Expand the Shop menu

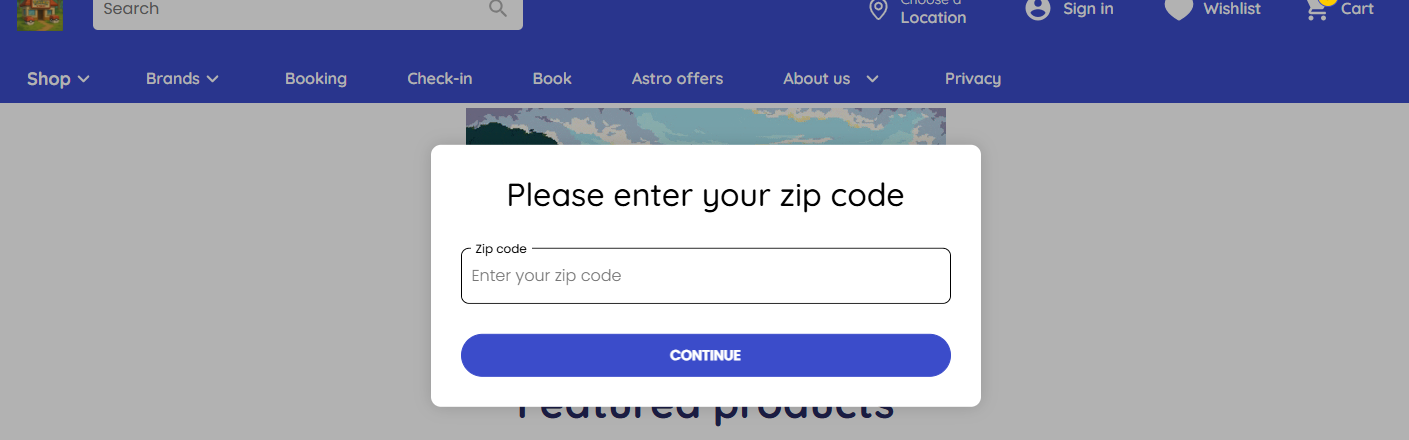58,78
